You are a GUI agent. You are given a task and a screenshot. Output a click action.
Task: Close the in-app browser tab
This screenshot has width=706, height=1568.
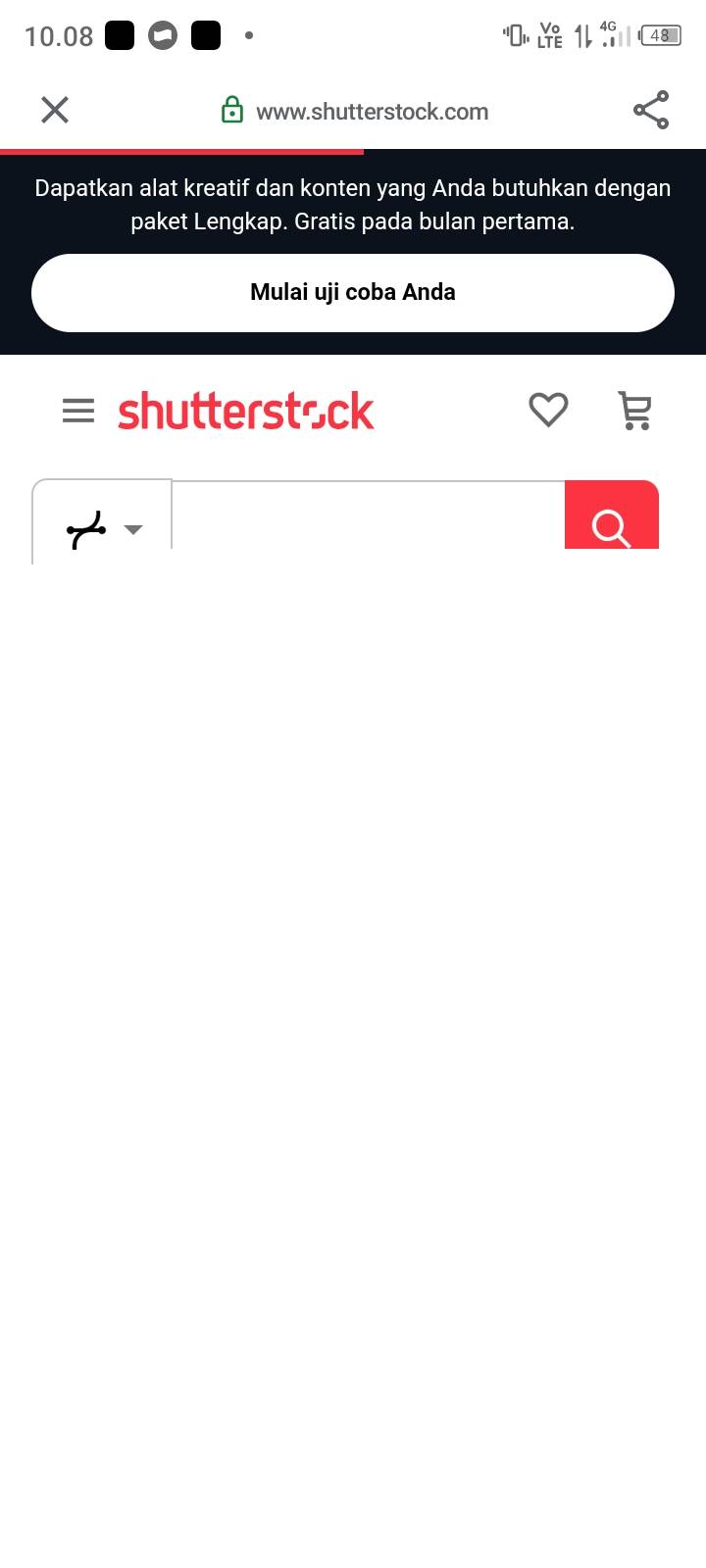point(55,110)
